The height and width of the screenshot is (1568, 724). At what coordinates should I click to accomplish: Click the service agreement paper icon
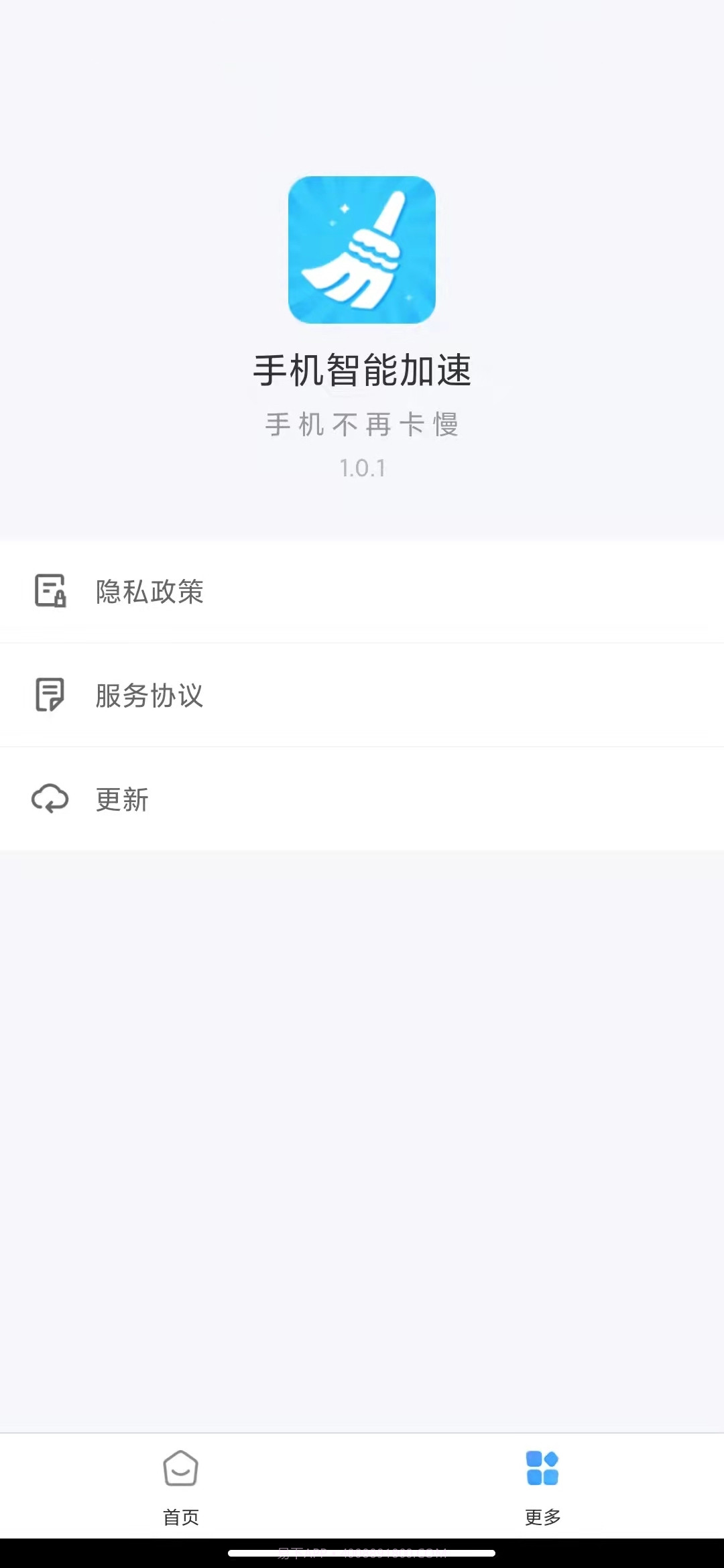(50, 696)
